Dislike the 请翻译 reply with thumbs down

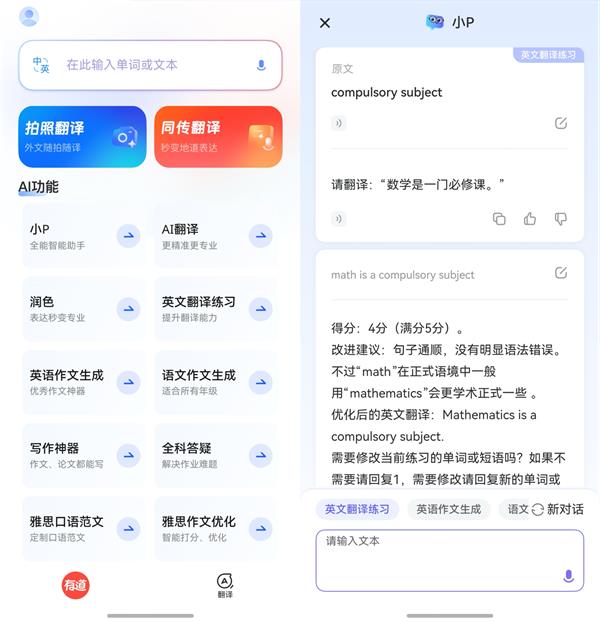tap(560, 218)
